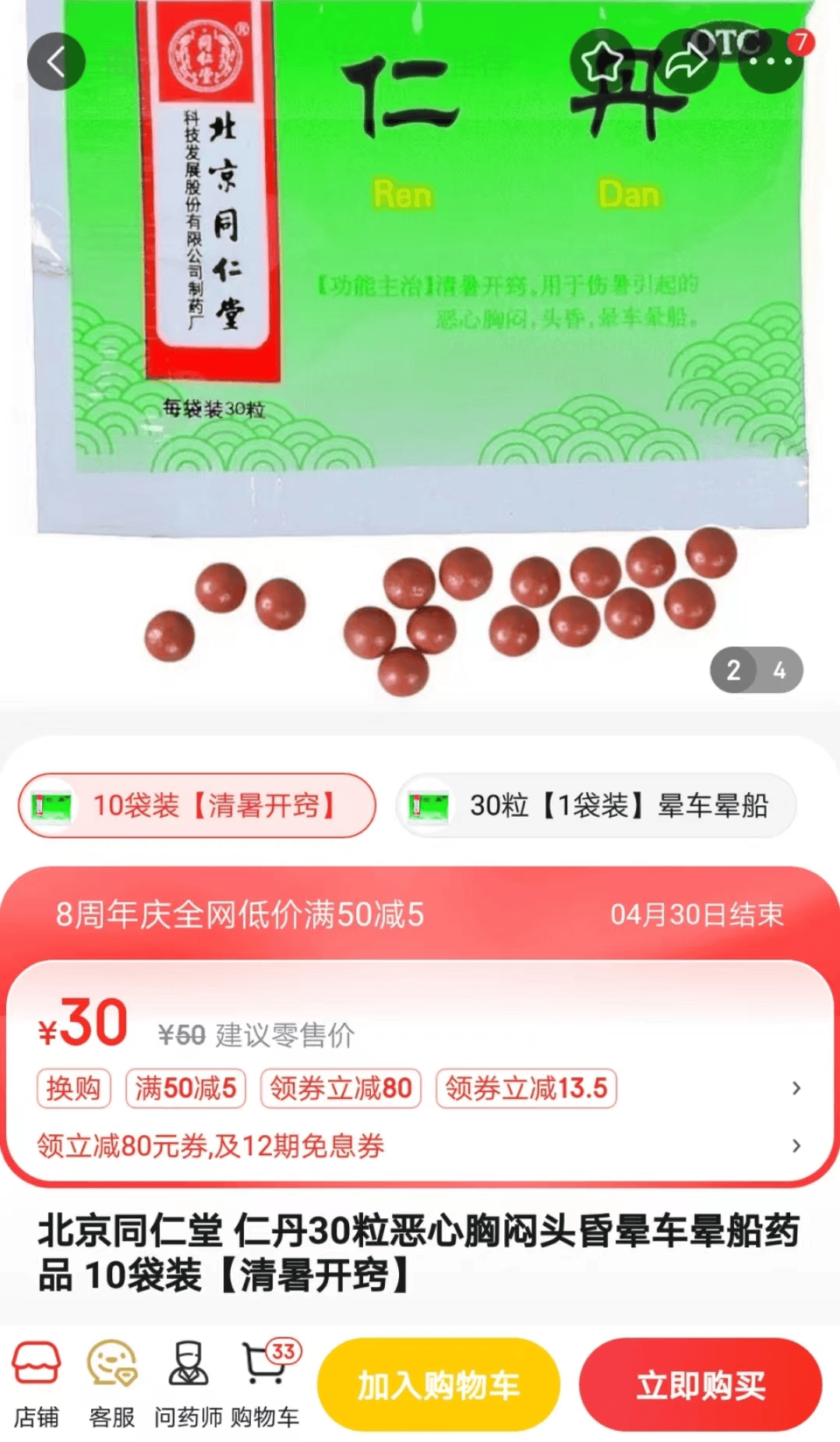Claim the 领券立减80 coupon

341,1088
